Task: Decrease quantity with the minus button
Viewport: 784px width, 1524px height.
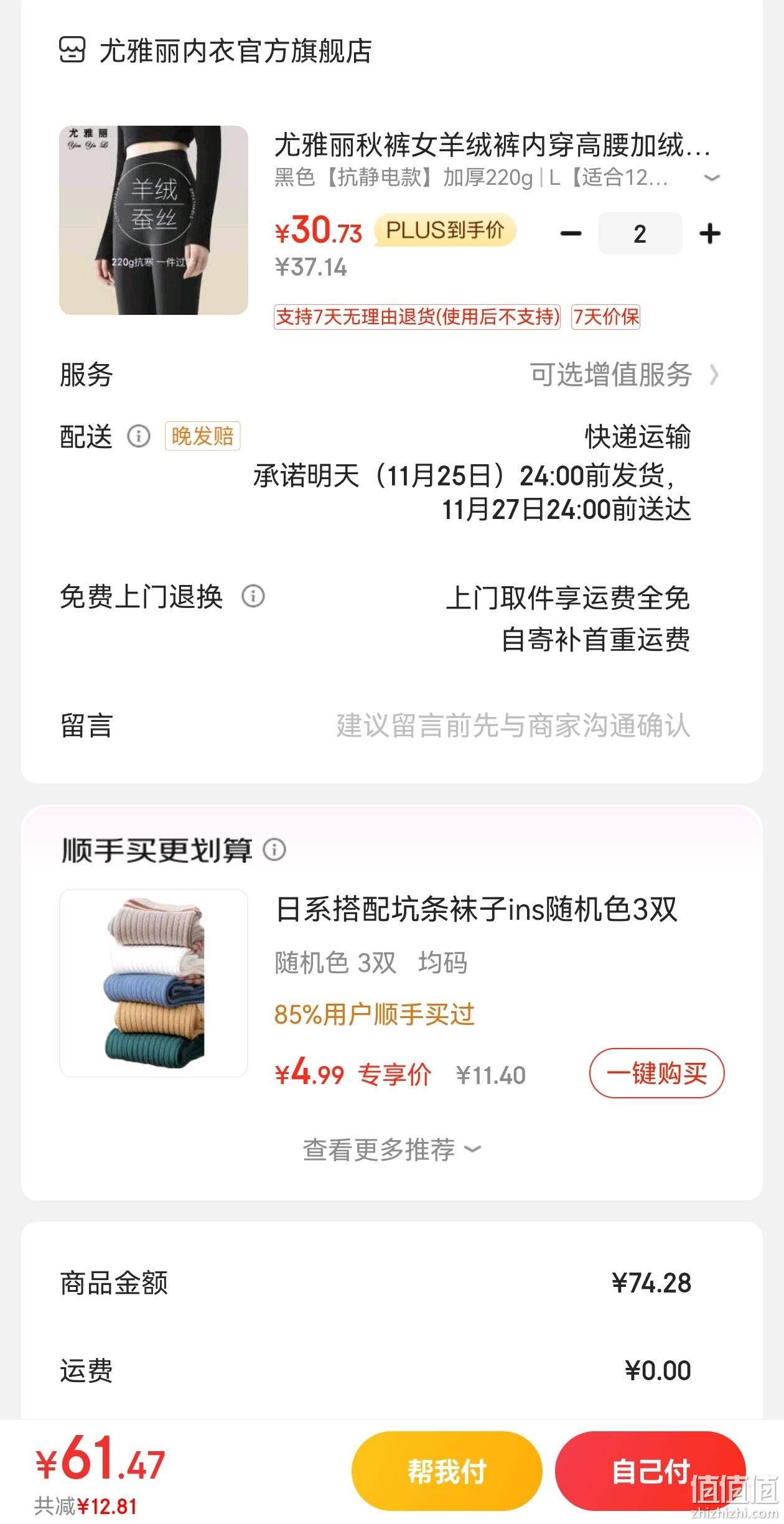Action: (571, 234)
